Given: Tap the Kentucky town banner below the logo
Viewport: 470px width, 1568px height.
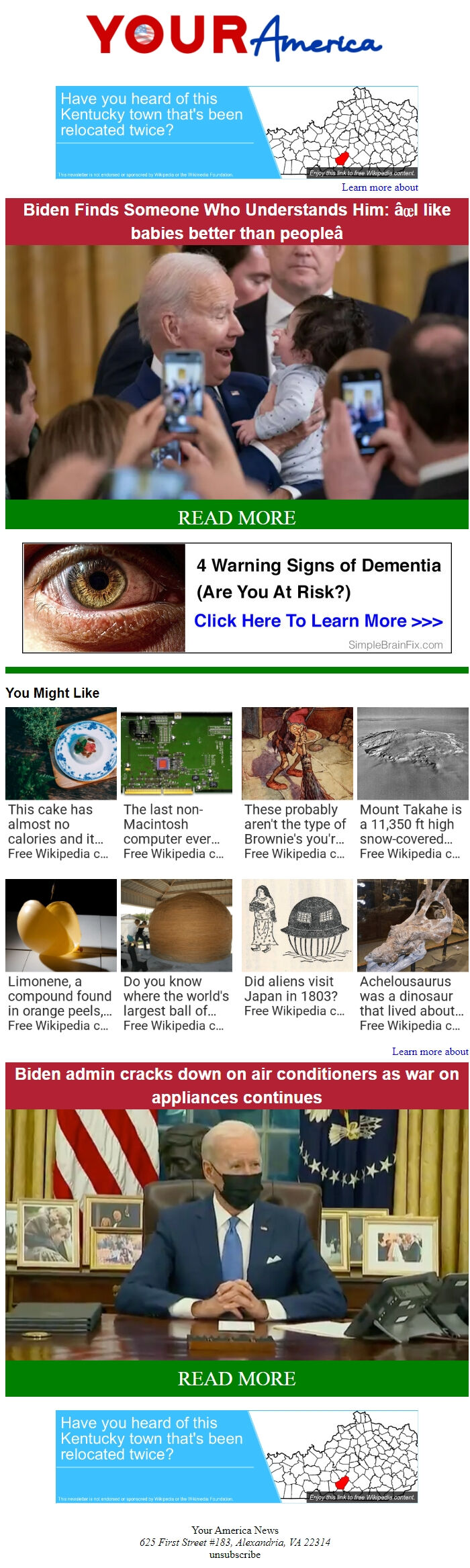Looking at the screenshot, I should (x=236, y=132).
